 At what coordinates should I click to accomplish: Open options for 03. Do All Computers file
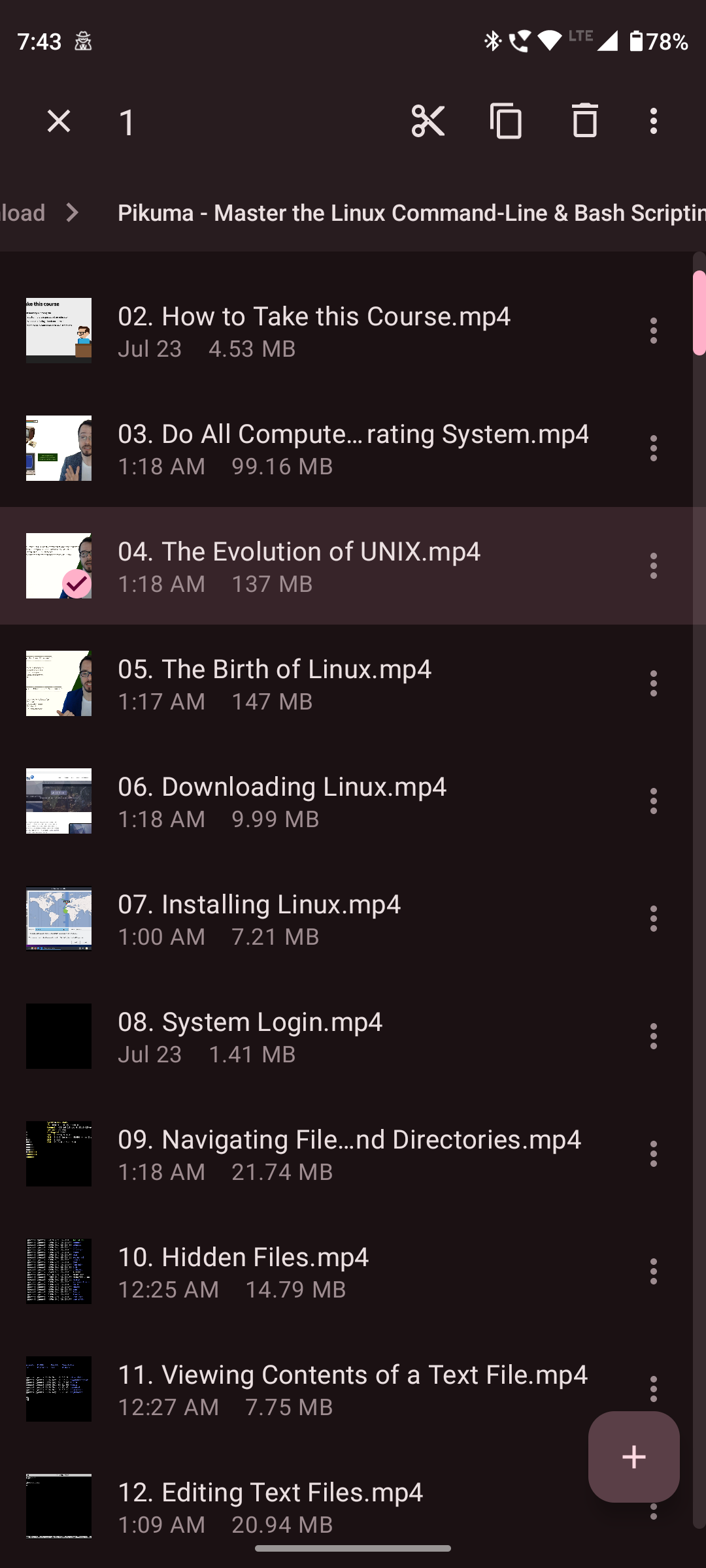coord(654,448)
